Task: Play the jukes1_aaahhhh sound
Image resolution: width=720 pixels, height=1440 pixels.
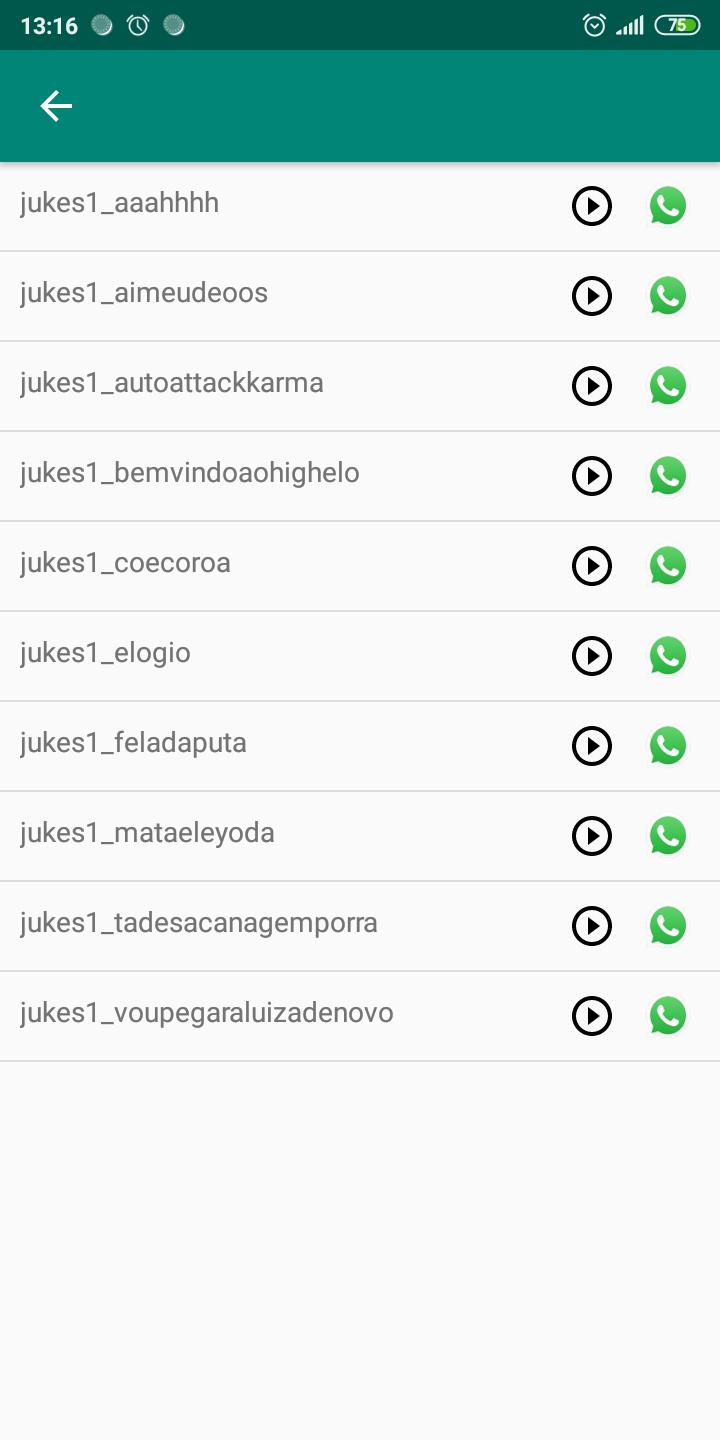Action: [x=592, y=206]
